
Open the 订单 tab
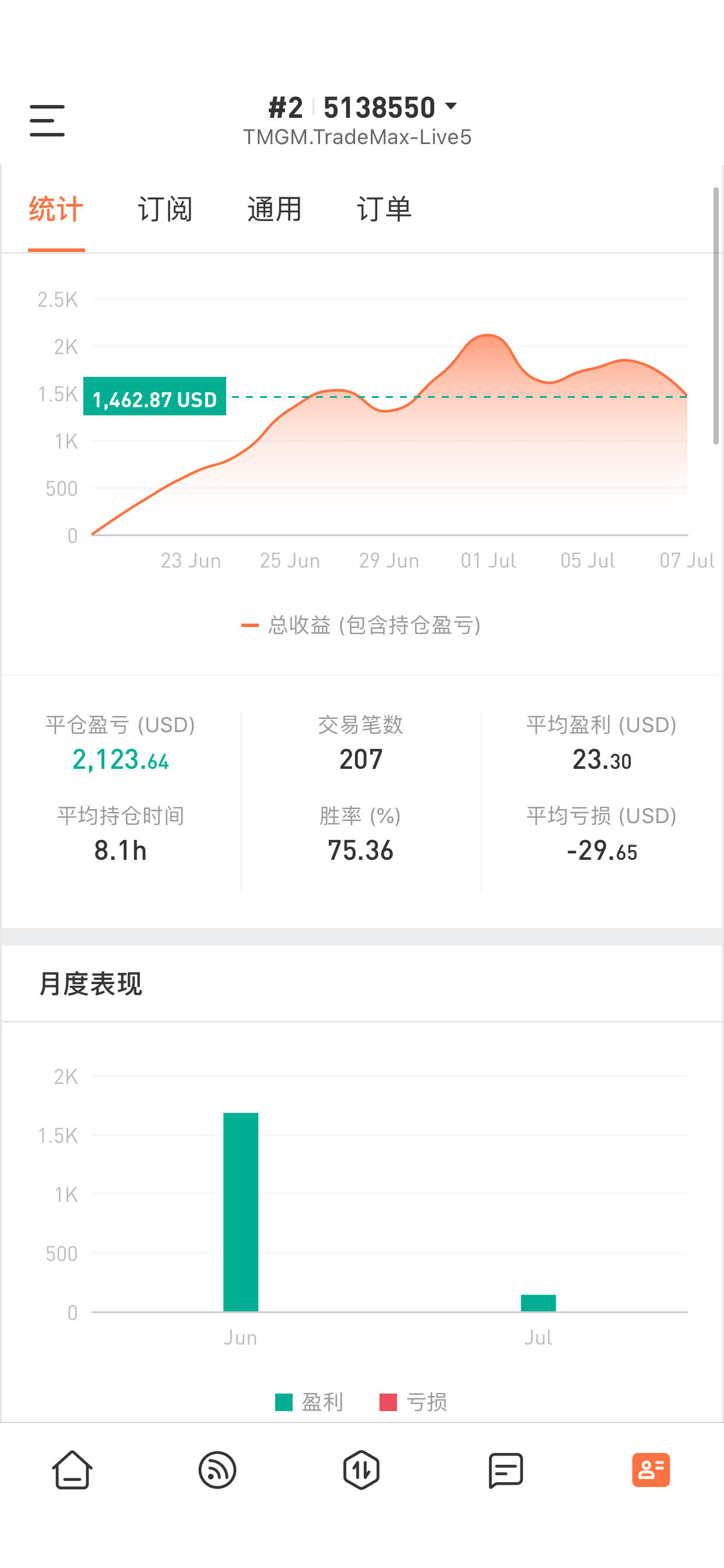click(384, 209)
